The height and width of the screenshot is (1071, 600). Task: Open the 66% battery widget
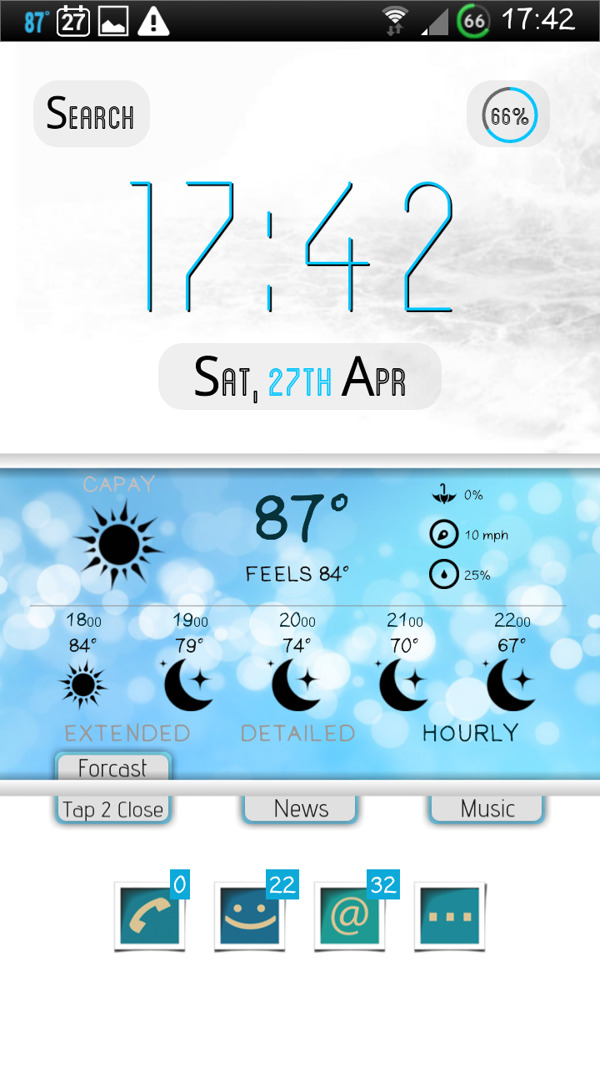coord(509,116)
